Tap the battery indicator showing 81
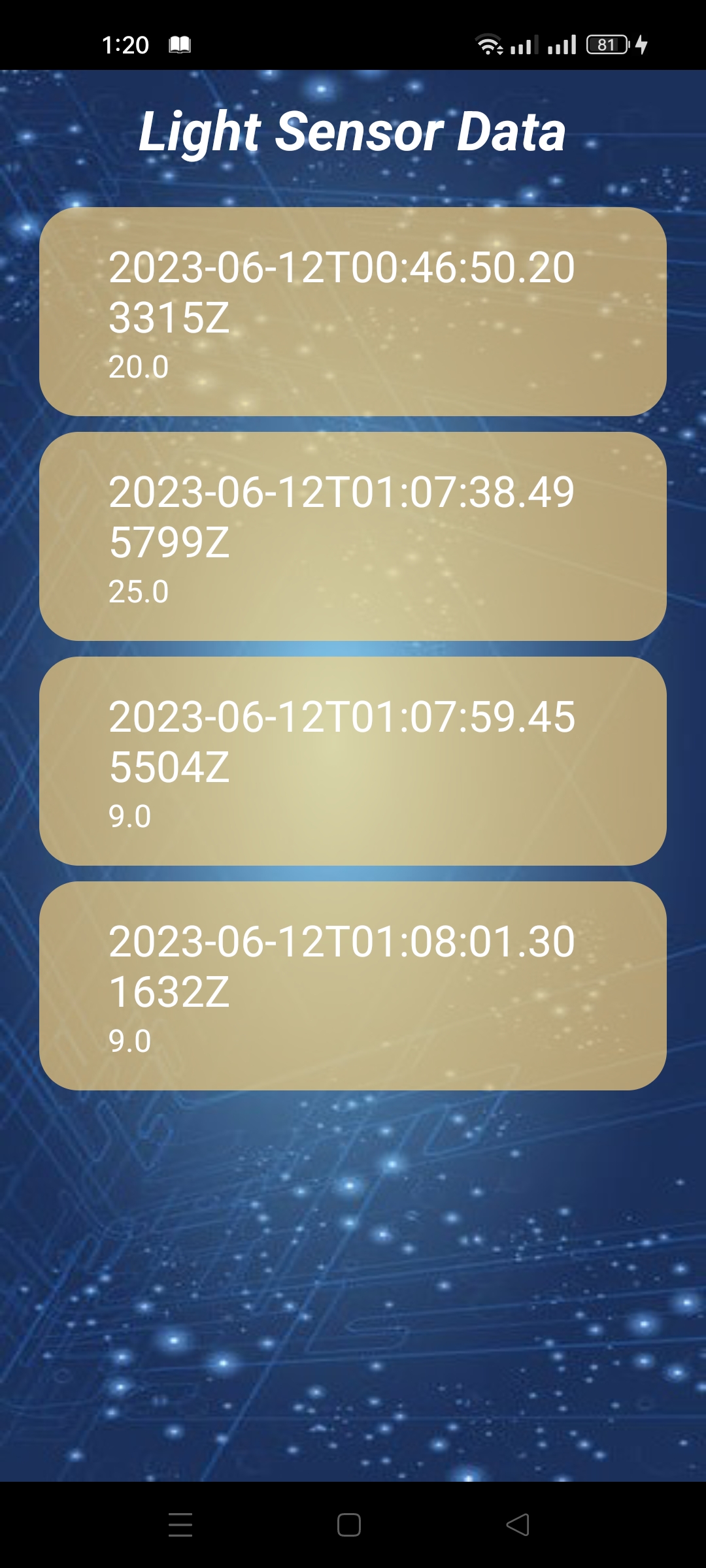Screen dimensions: 706x1568 (x=607, y=43)
